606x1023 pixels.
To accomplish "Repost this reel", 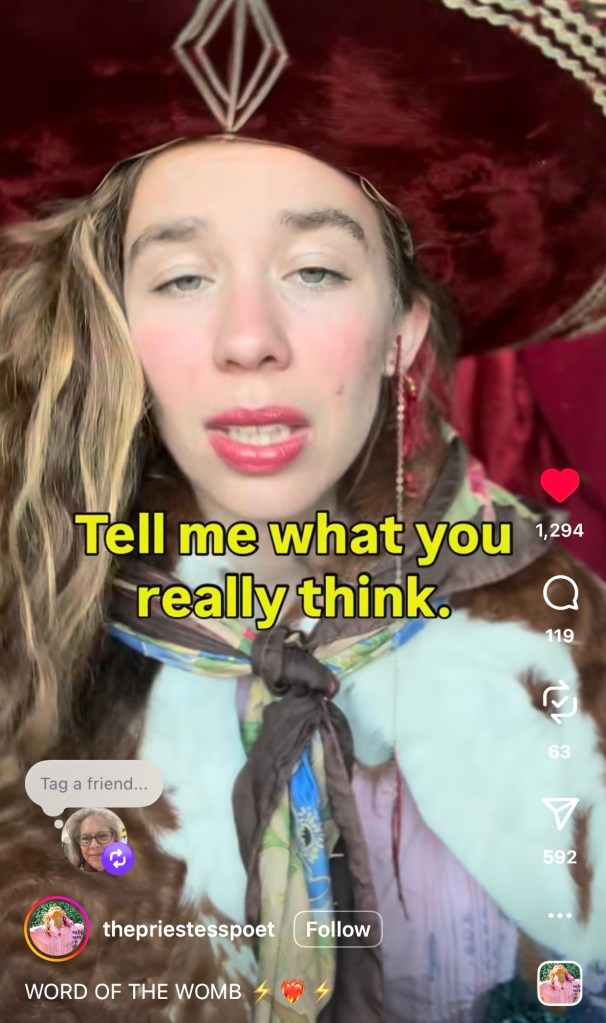I will (x=560, y=704).
